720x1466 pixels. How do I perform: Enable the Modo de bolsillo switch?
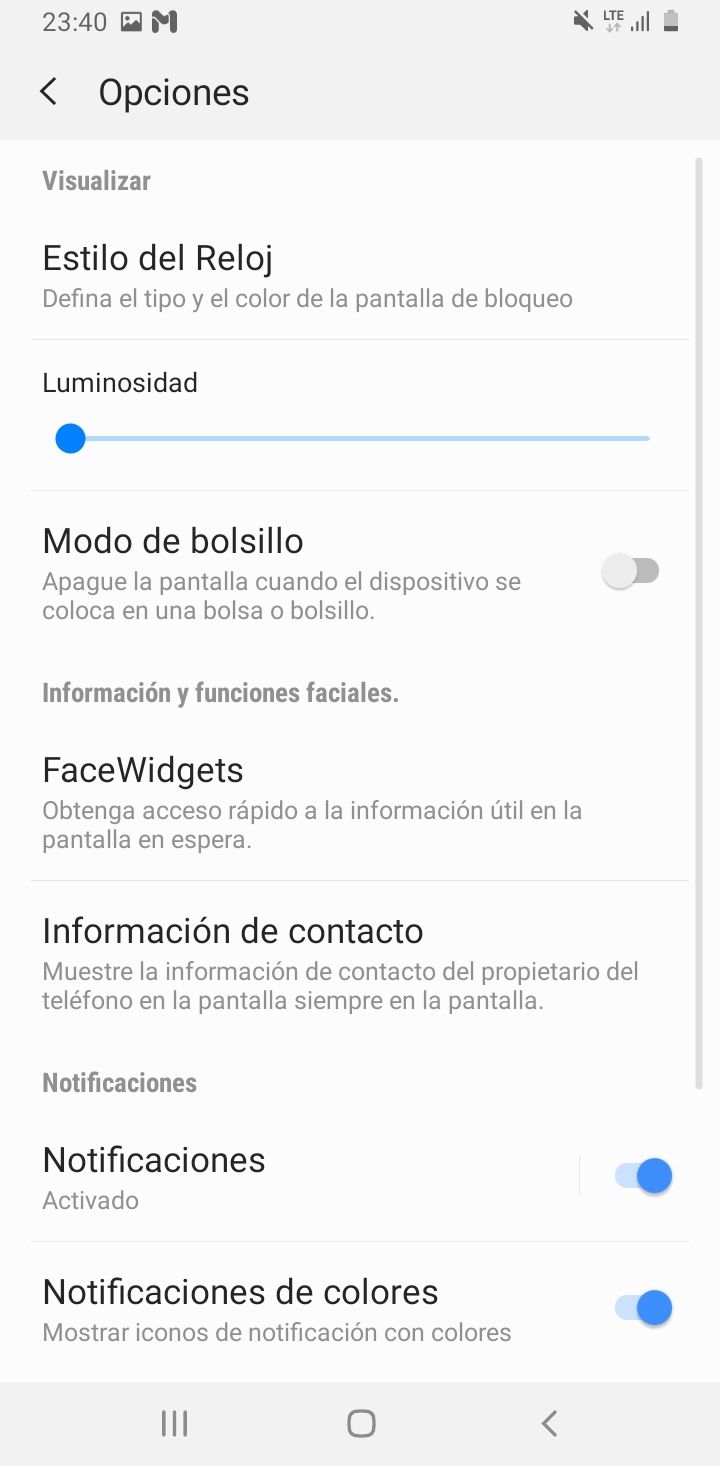tap(631, 572)
